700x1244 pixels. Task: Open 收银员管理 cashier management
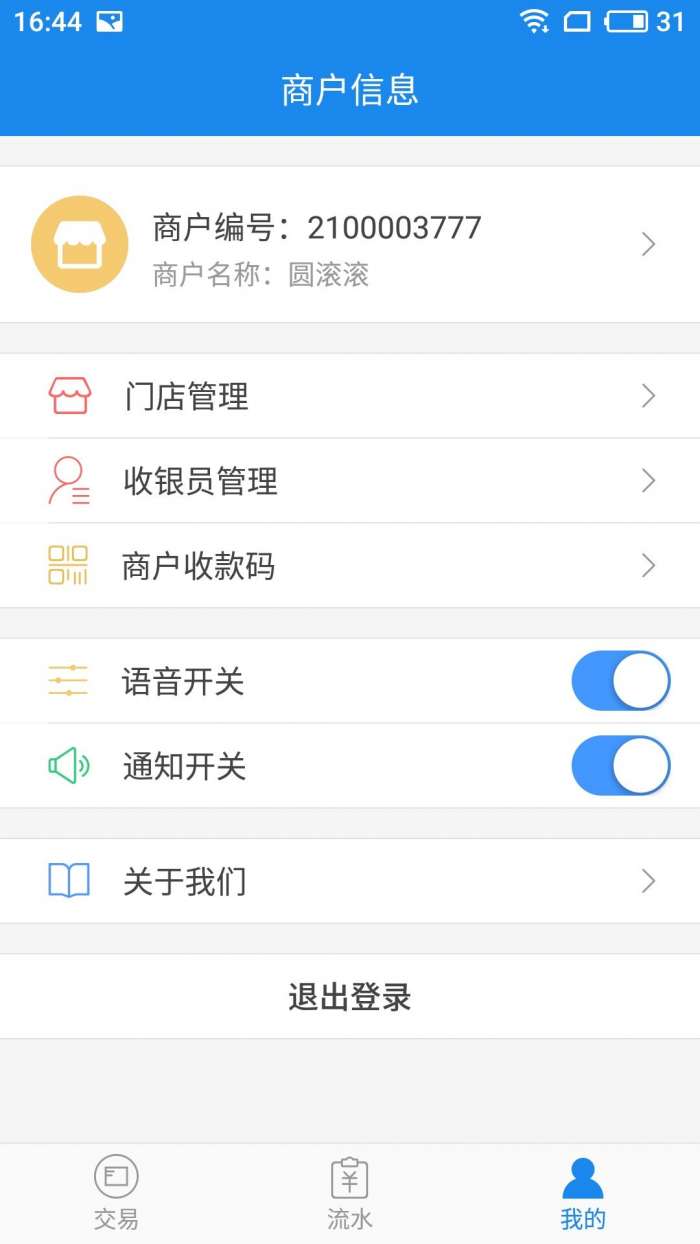pyautogui.click(x=350, y=481)
